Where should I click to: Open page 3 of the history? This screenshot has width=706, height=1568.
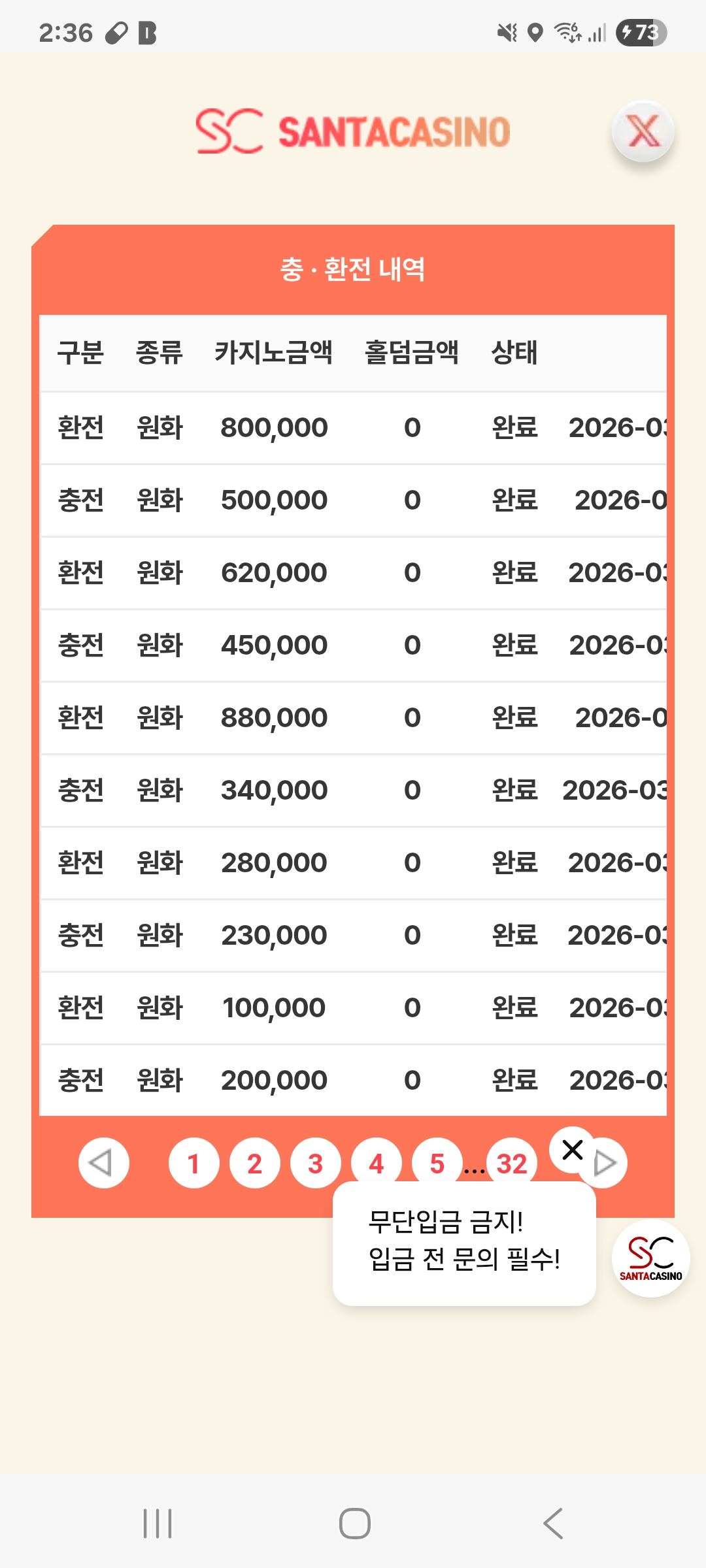pos(315,1163)
